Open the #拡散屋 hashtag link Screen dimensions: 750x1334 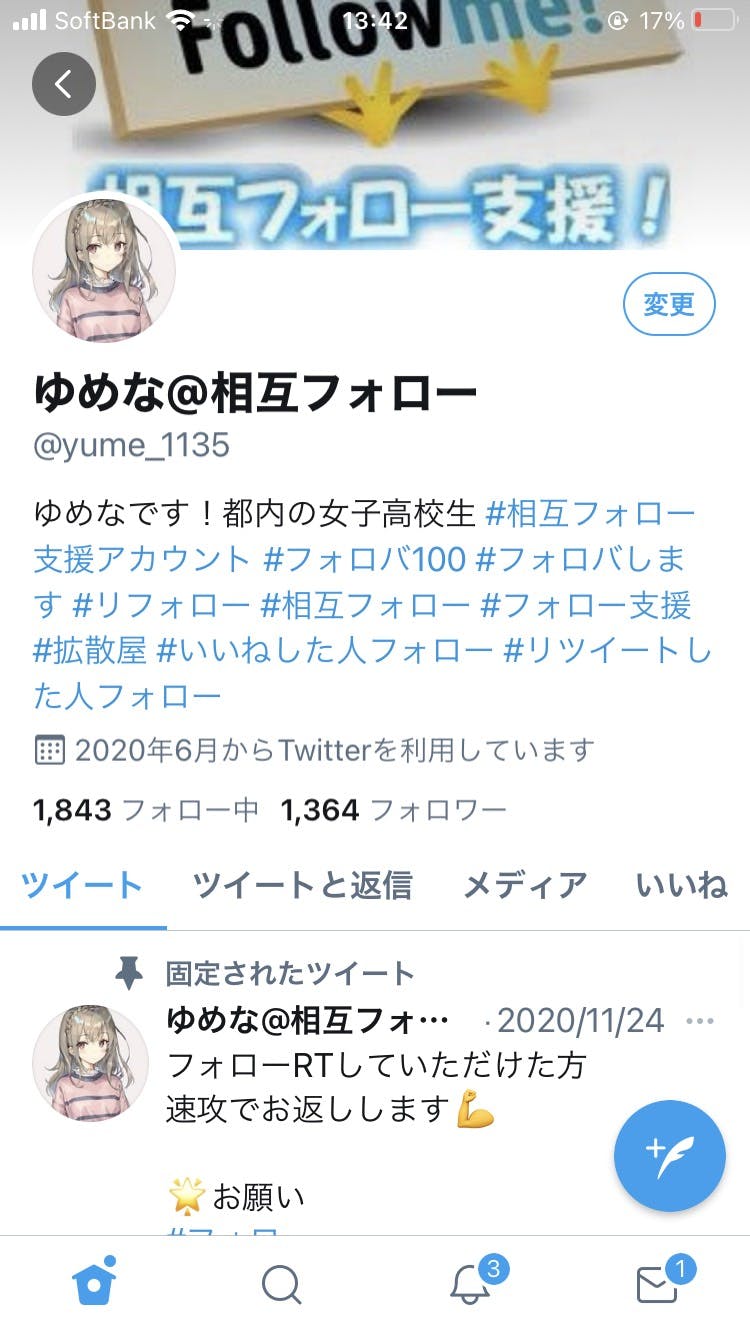point(90,651)
